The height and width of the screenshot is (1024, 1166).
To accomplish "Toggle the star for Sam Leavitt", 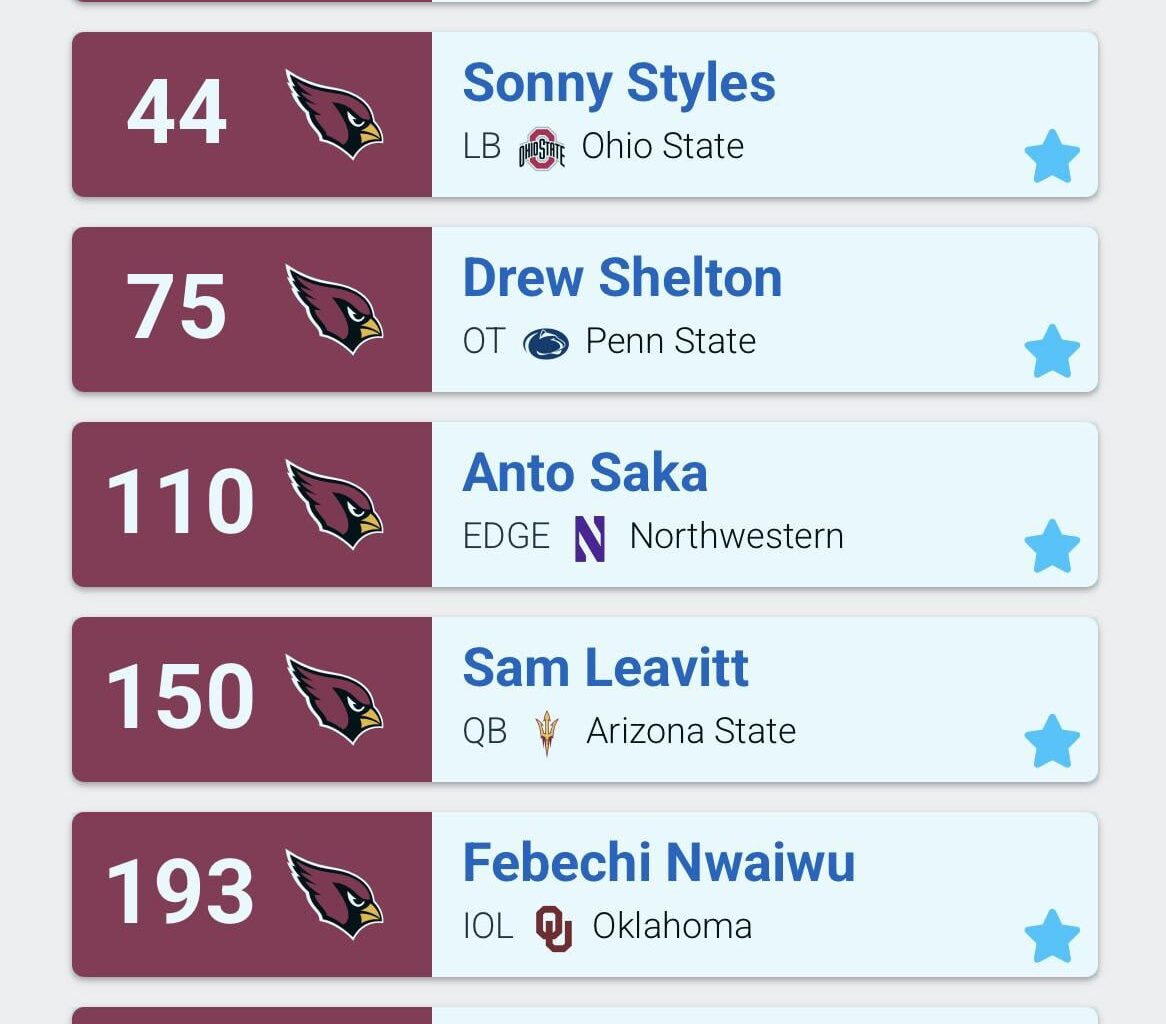I will [1052, 742].
